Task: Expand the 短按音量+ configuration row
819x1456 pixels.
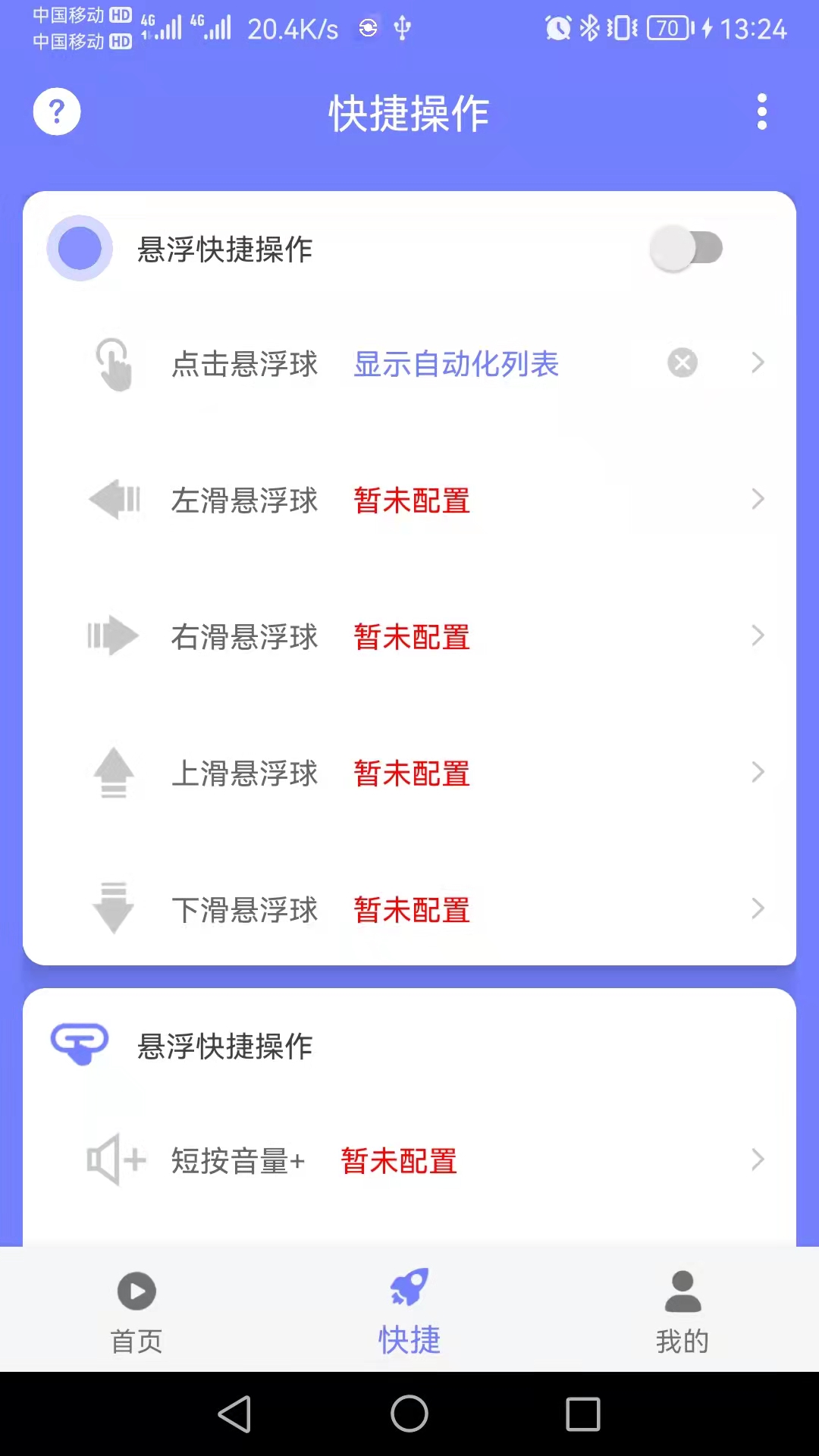Action: coord(758,1160)
